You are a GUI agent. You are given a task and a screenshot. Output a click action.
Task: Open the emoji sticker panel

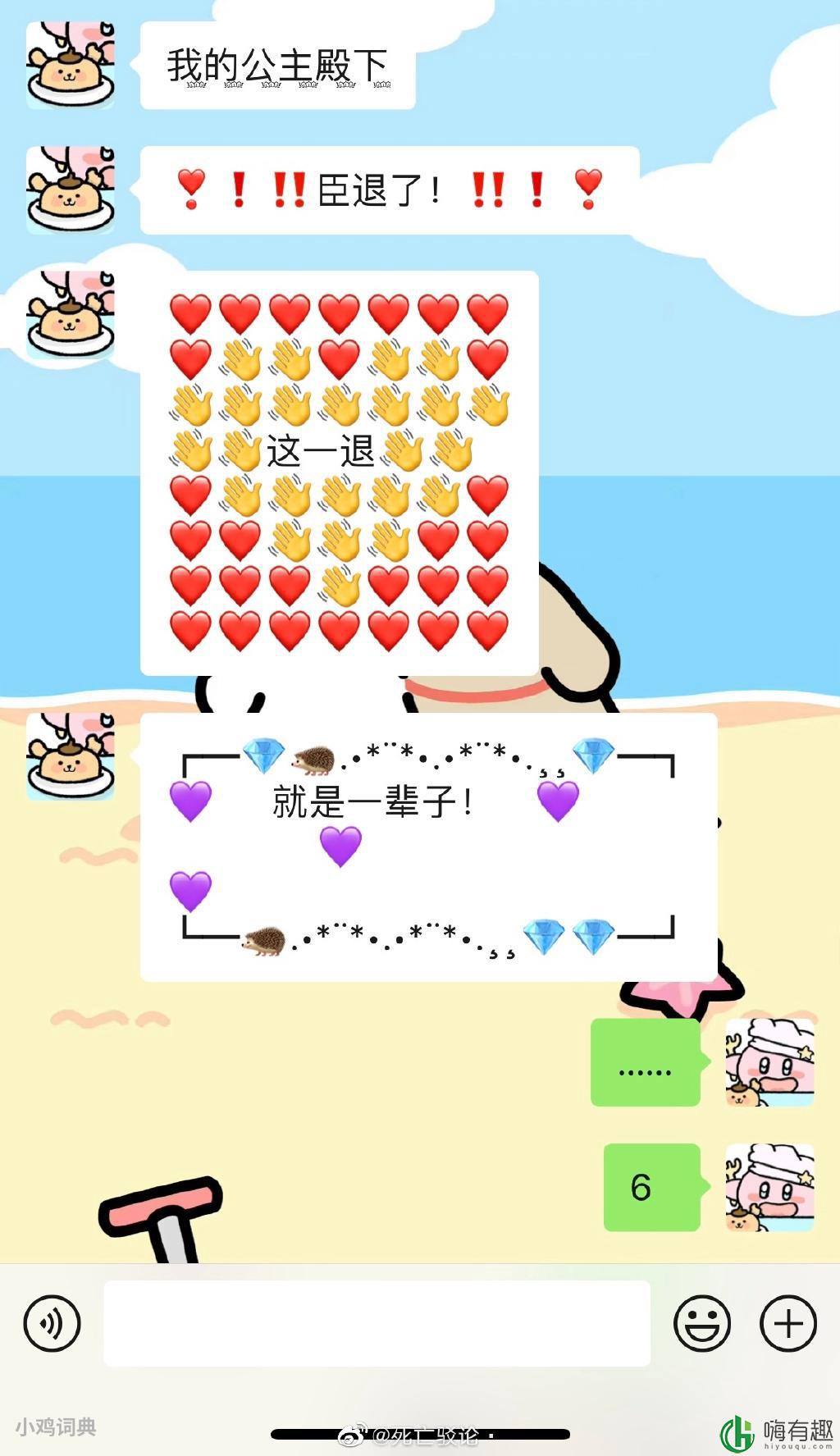tap(702, 1323)
